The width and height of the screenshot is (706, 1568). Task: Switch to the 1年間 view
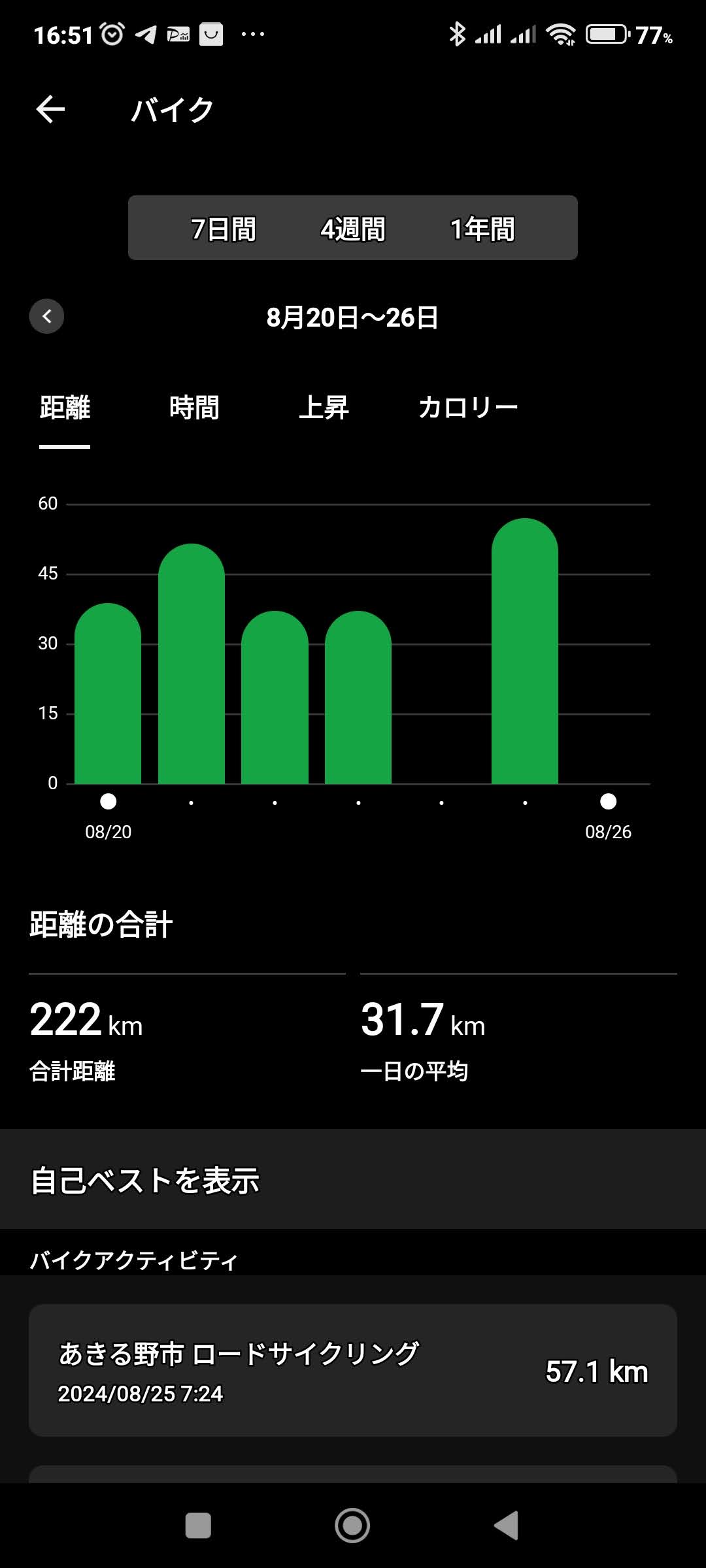(x=482, y=229)
